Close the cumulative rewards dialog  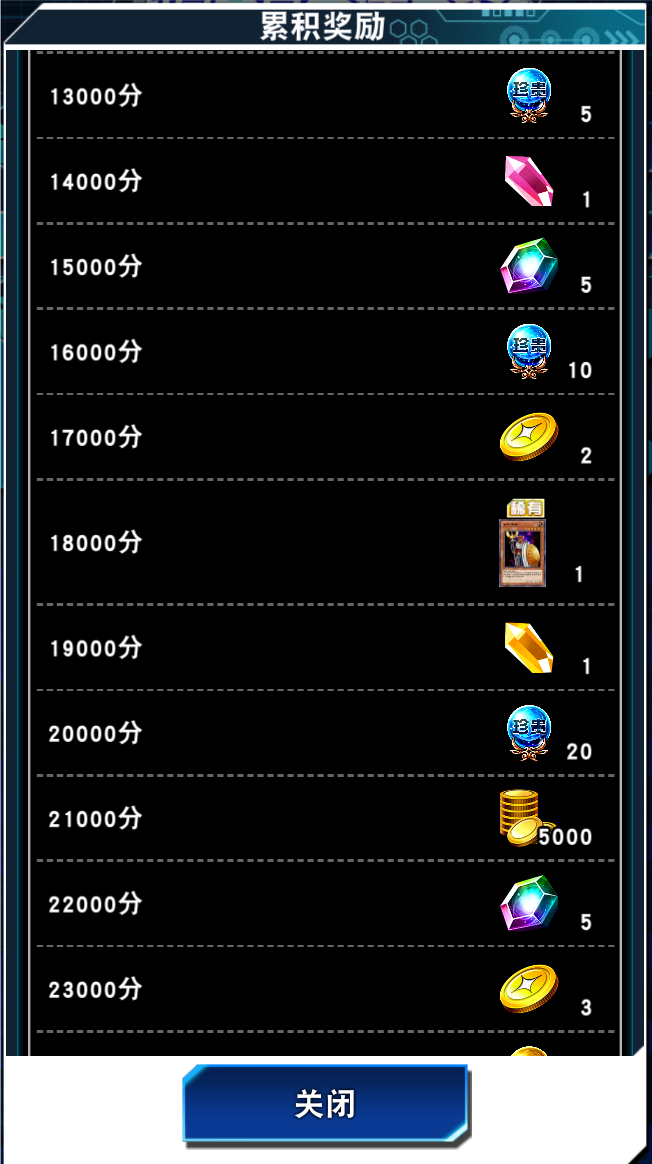tap(325, 1104)
